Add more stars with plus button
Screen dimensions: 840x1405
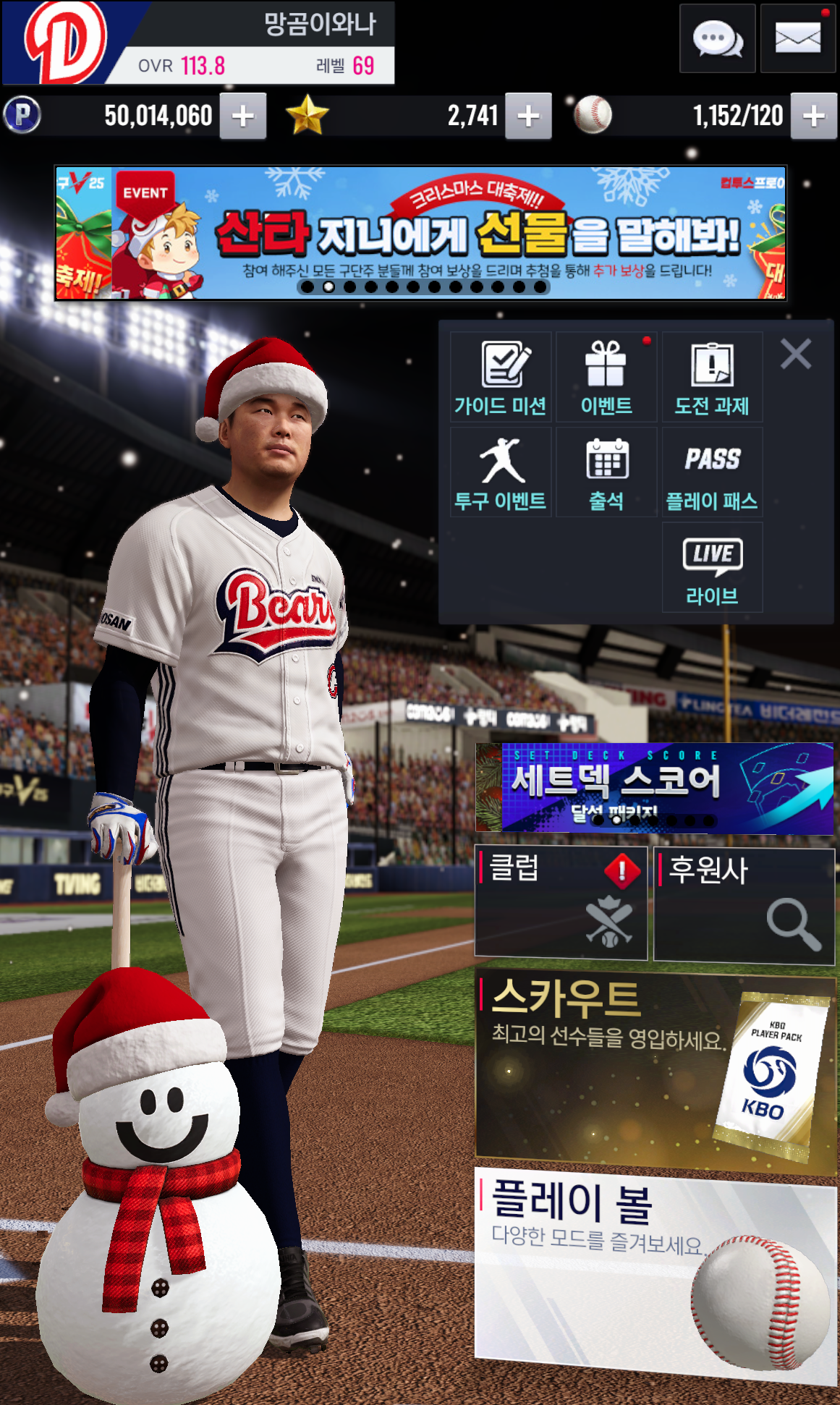click(x=528, y=116)
